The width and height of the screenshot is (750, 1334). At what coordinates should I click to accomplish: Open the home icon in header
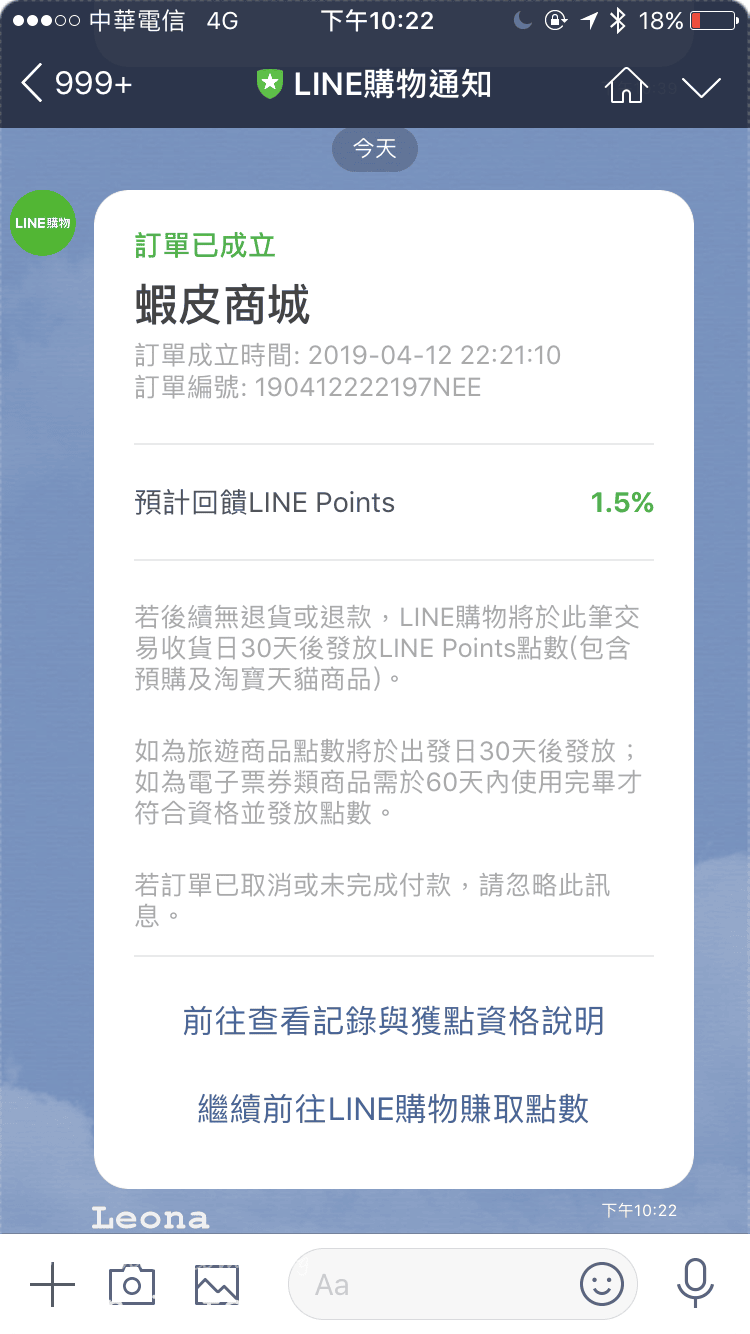coord(626,85)
